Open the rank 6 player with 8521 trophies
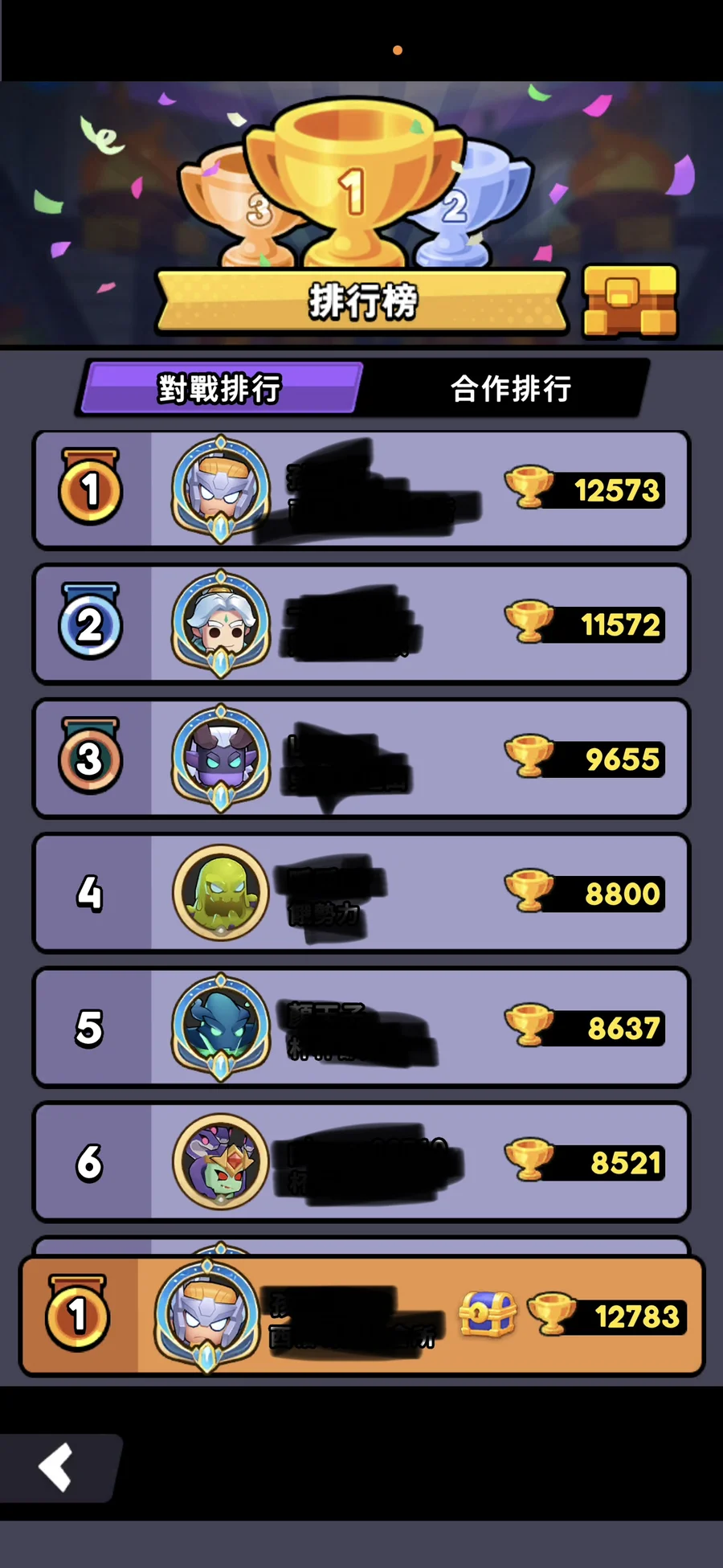 coord(361,1161)
